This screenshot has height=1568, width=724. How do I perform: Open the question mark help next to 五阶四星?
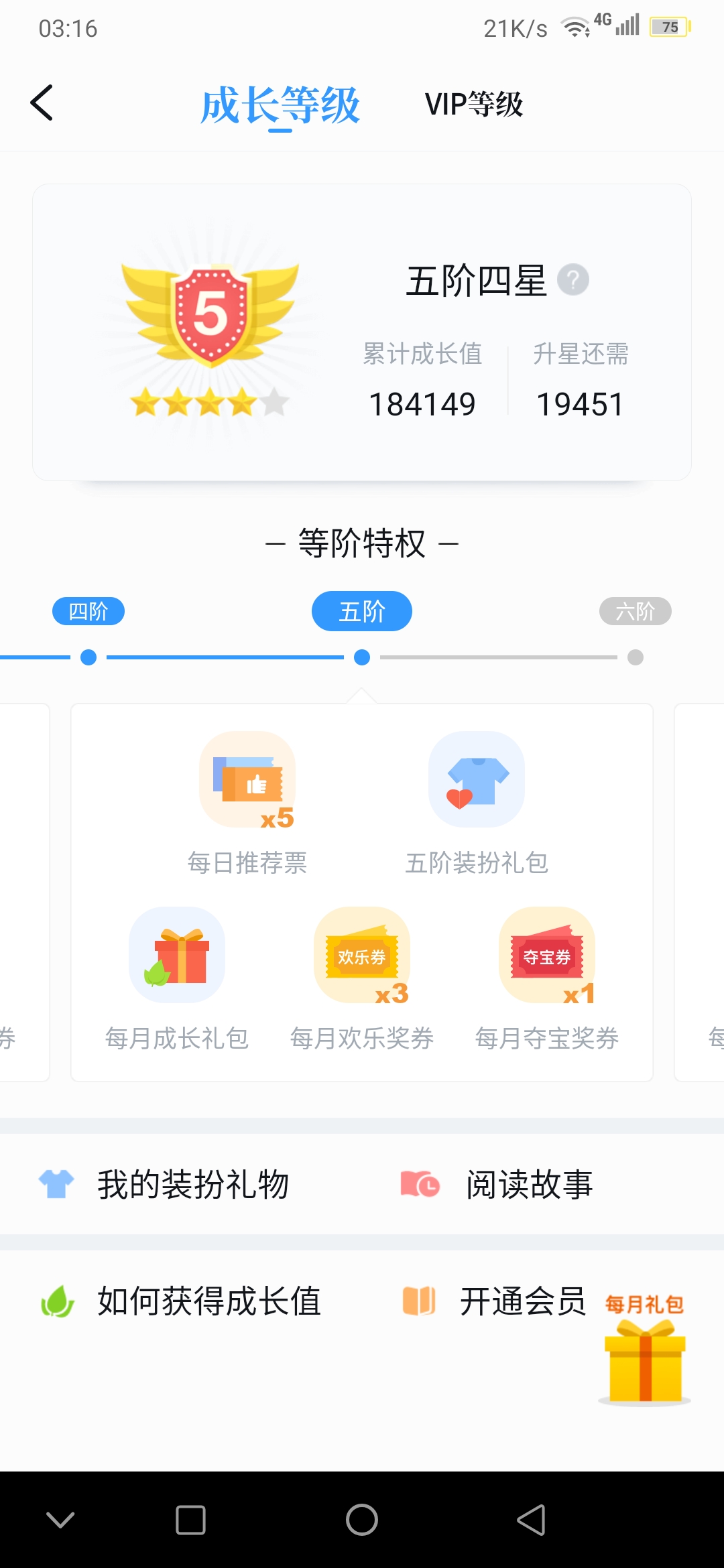click(x=573, y=280)
